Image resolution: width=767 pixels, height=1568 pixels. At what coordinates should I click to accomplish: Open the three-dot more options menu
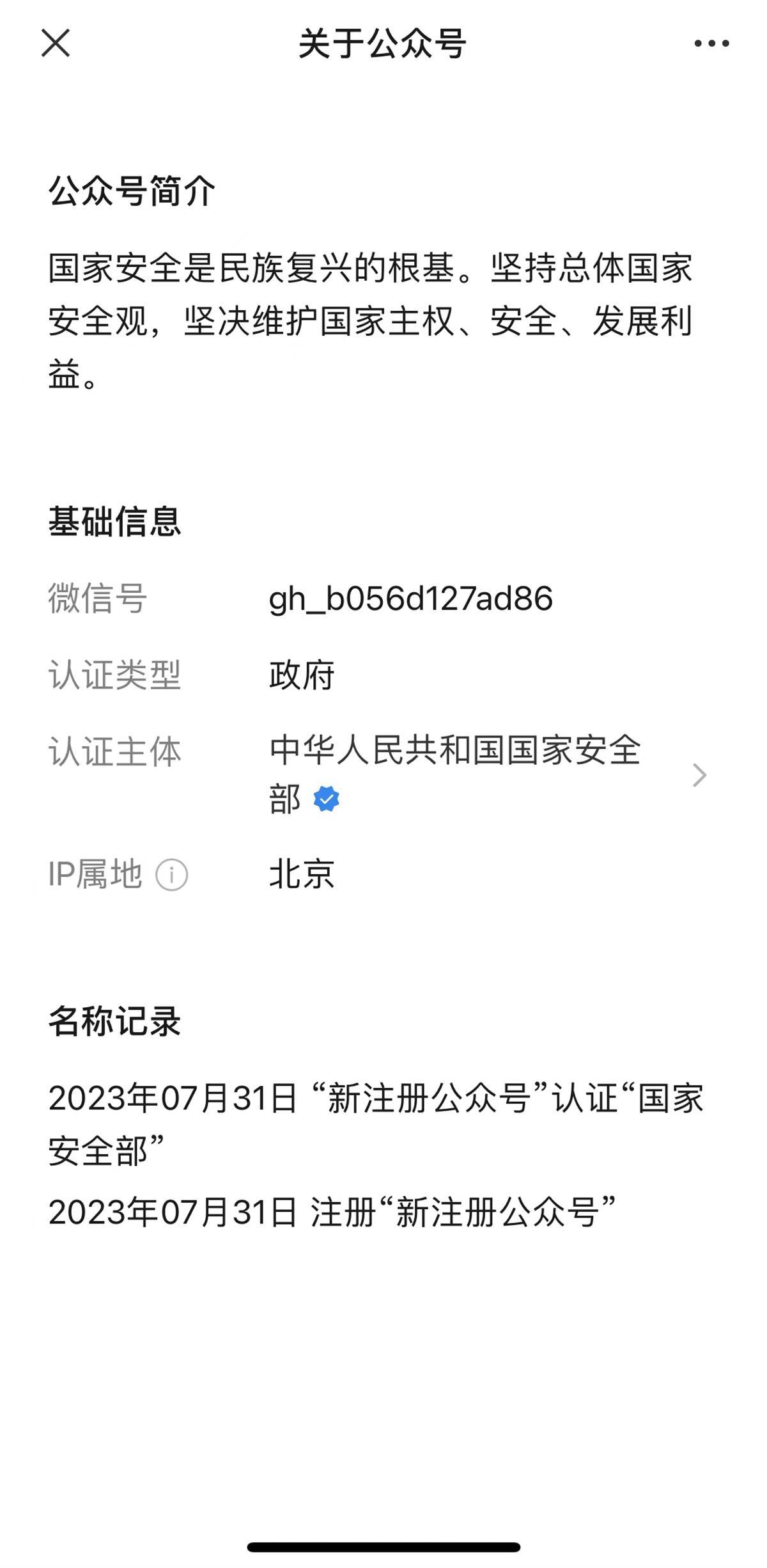(x=711, y=43)
